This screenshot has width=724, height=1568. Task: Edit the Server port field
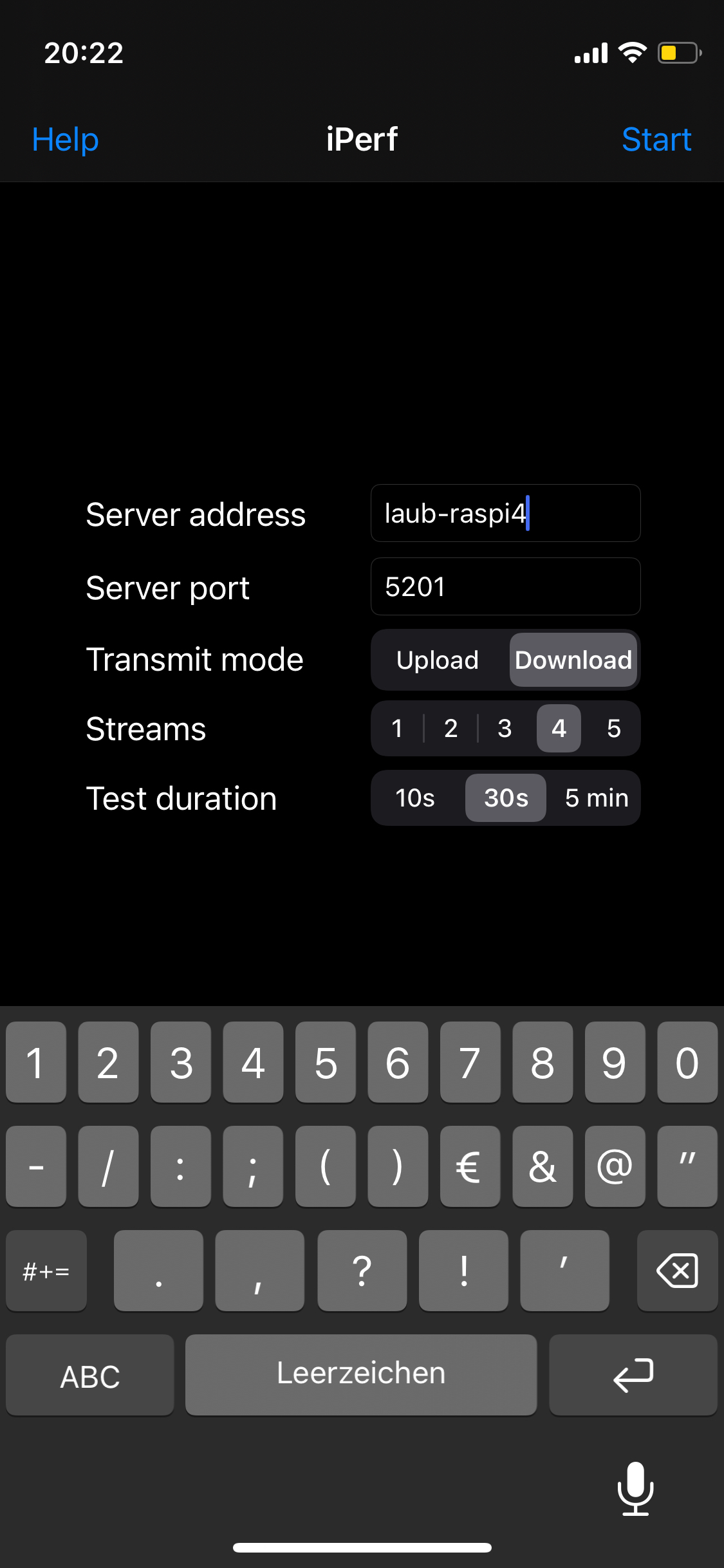pyautogui.click(x=505, y=587)
